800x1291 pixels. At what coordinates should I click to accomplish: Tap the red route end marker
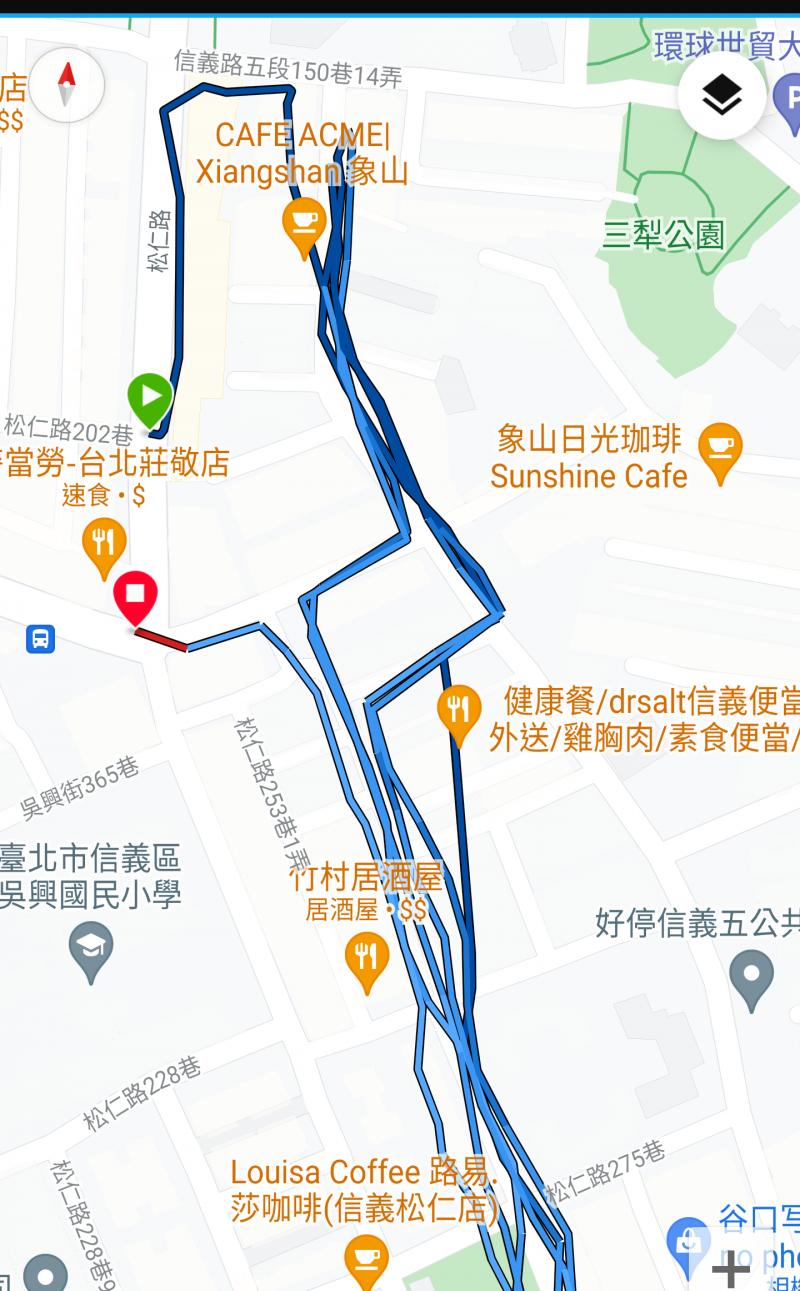(x=135, y=596)
